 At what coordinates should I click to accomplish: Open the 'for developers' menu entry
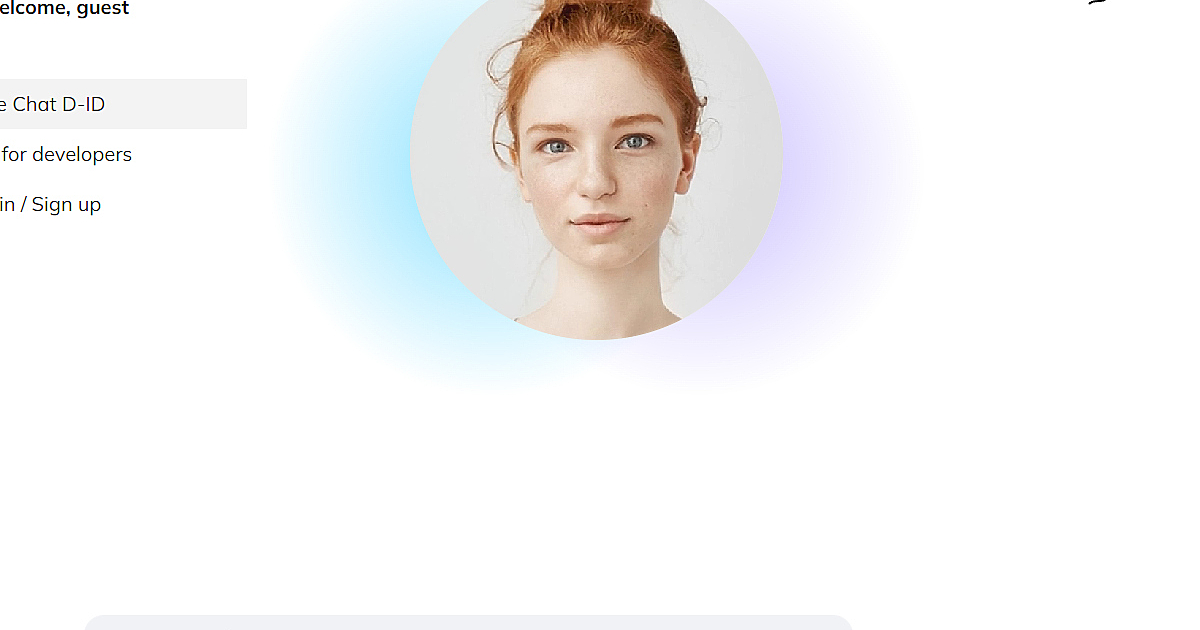click(x=67, y=154)
